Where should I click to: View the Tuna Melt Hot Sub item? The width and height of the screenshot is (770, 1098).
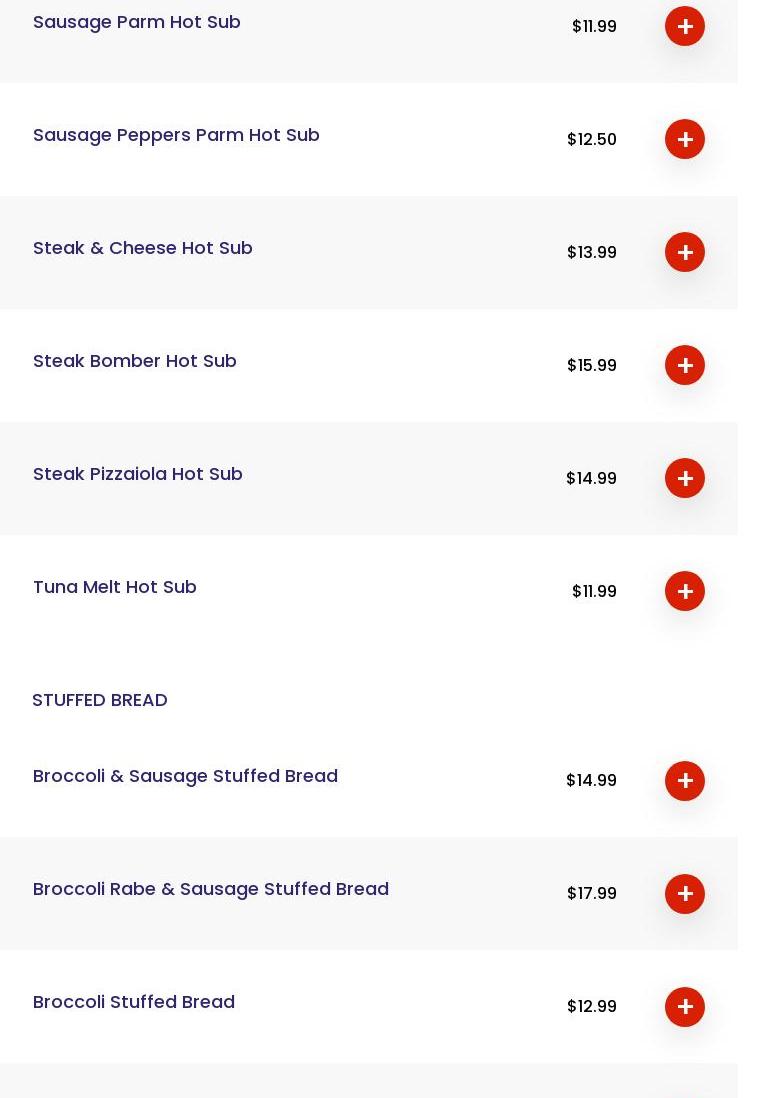coord(115,587)
